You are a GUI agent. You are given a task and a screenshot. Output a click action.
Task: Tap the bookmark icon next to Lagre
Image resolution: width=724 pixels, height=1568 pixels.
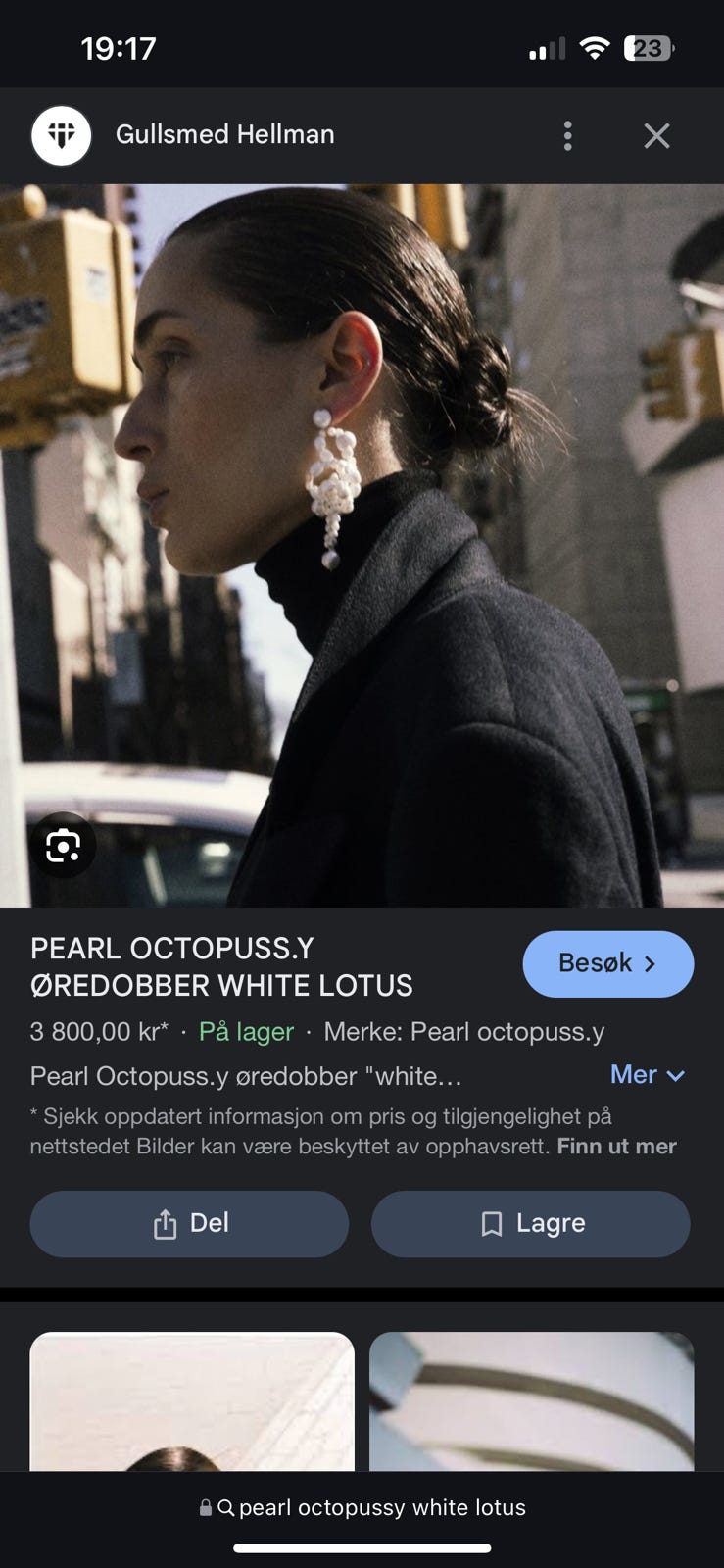click(x=489, y=1223)
